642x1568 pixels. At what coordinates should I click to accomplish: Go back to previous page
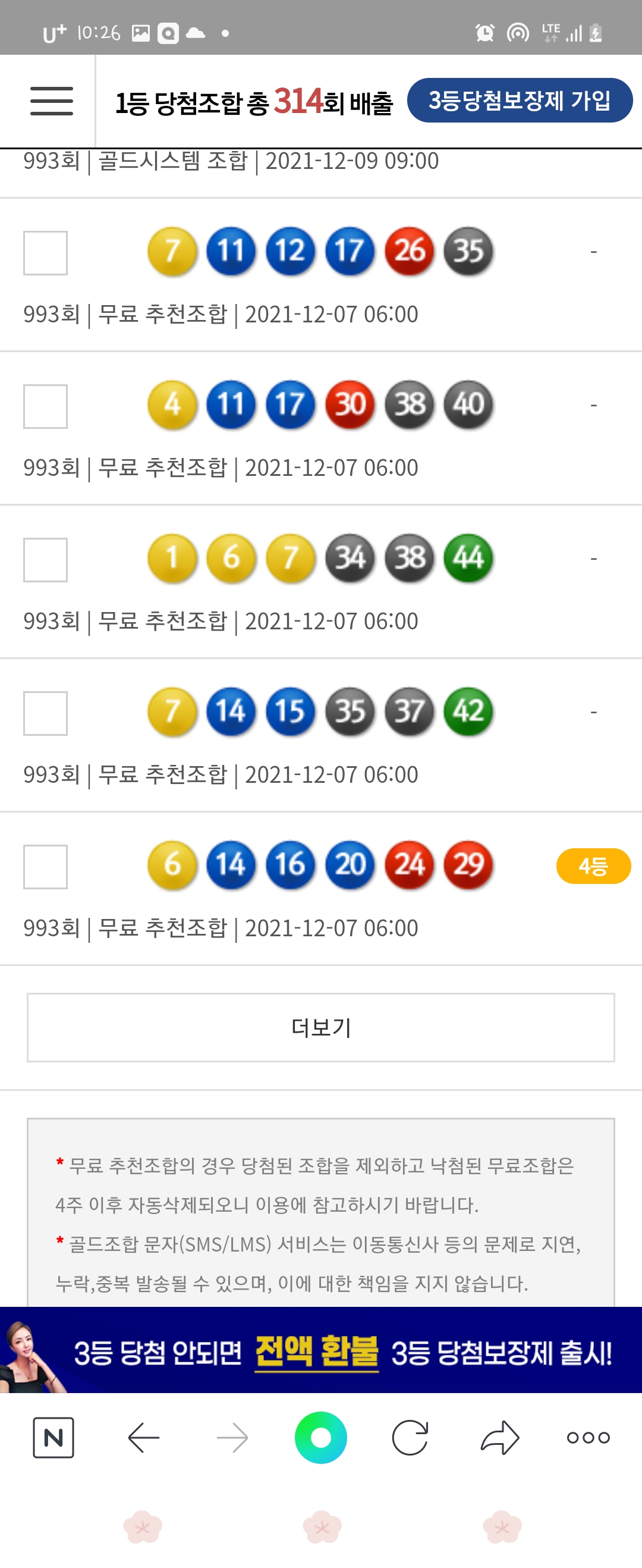(x=144, y=1438)
